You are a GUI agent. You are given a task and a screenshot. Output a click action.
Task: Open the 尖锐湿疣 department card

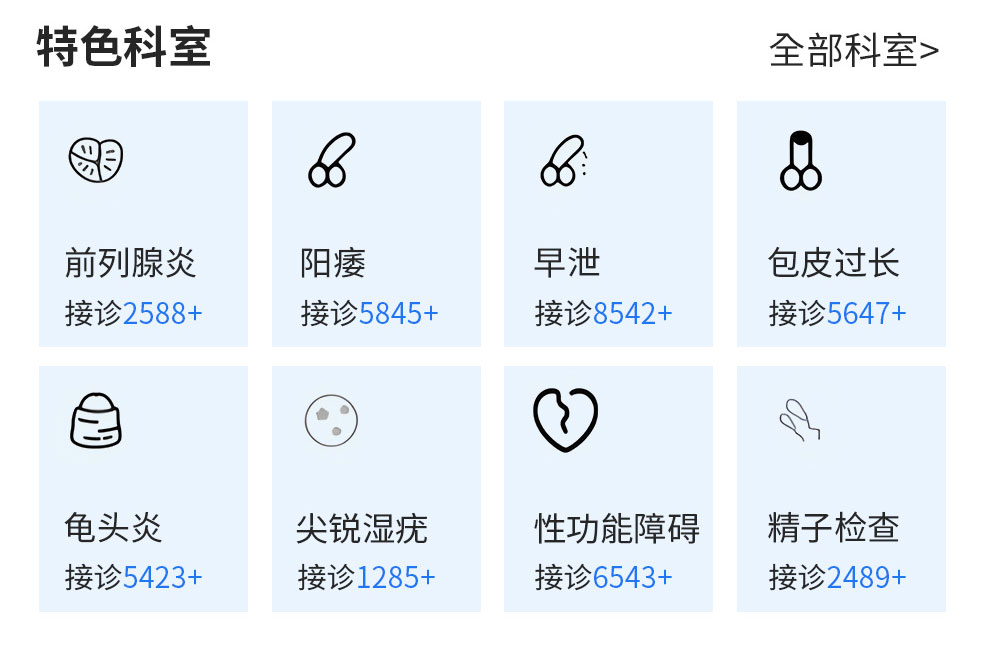pos(376,488)
